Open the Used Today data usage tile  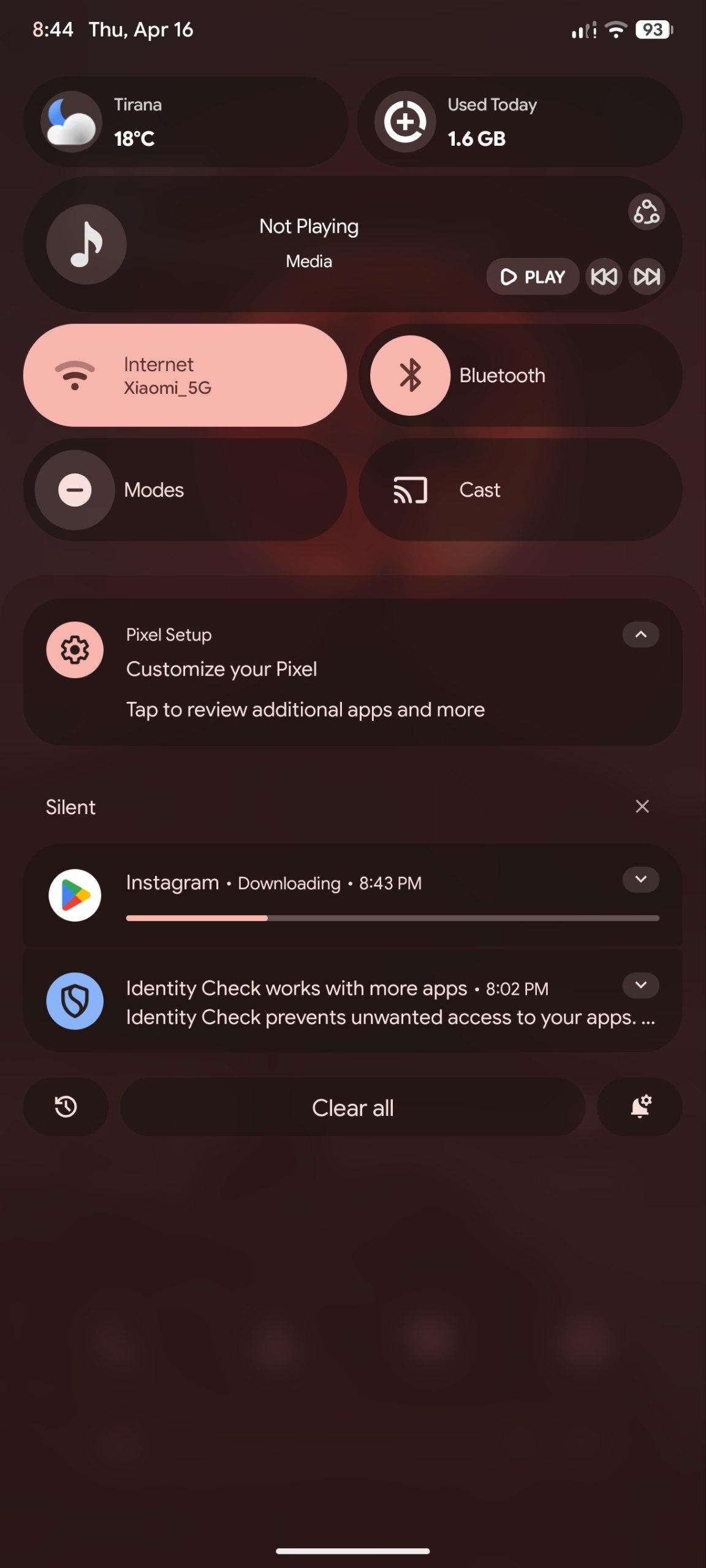coord(519,122)
